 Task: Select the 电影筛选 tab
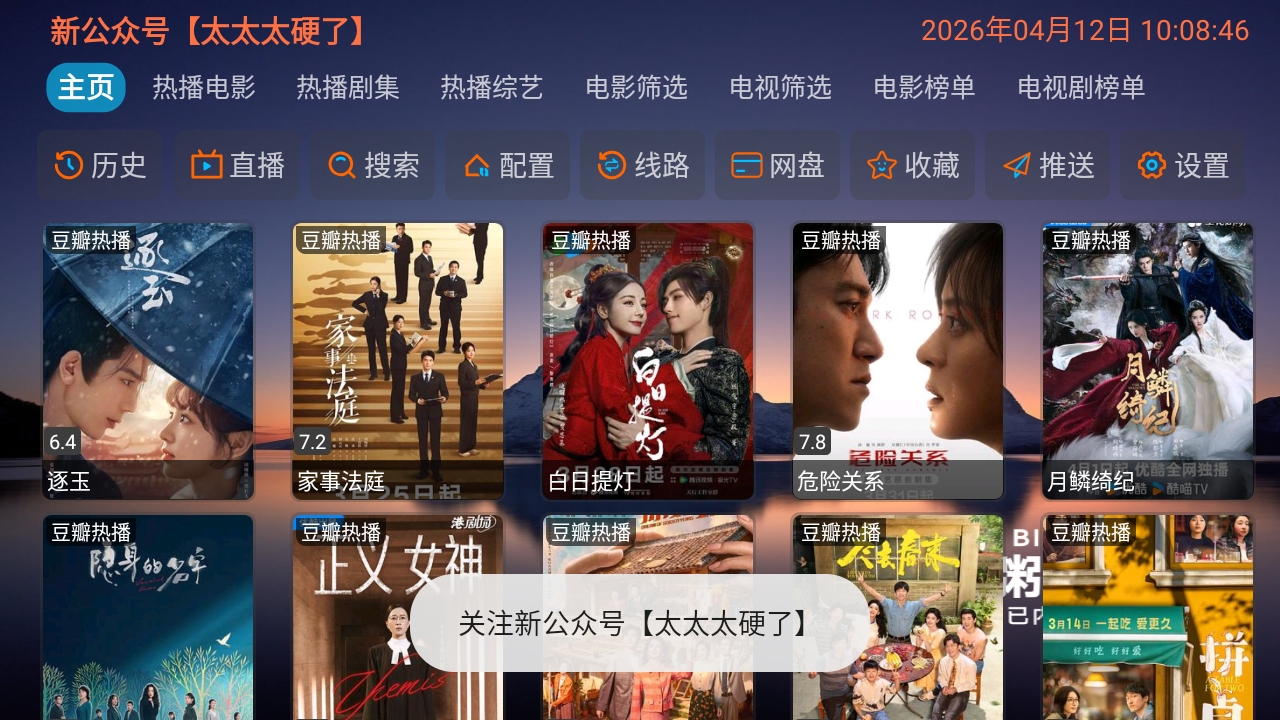point(636,88)
